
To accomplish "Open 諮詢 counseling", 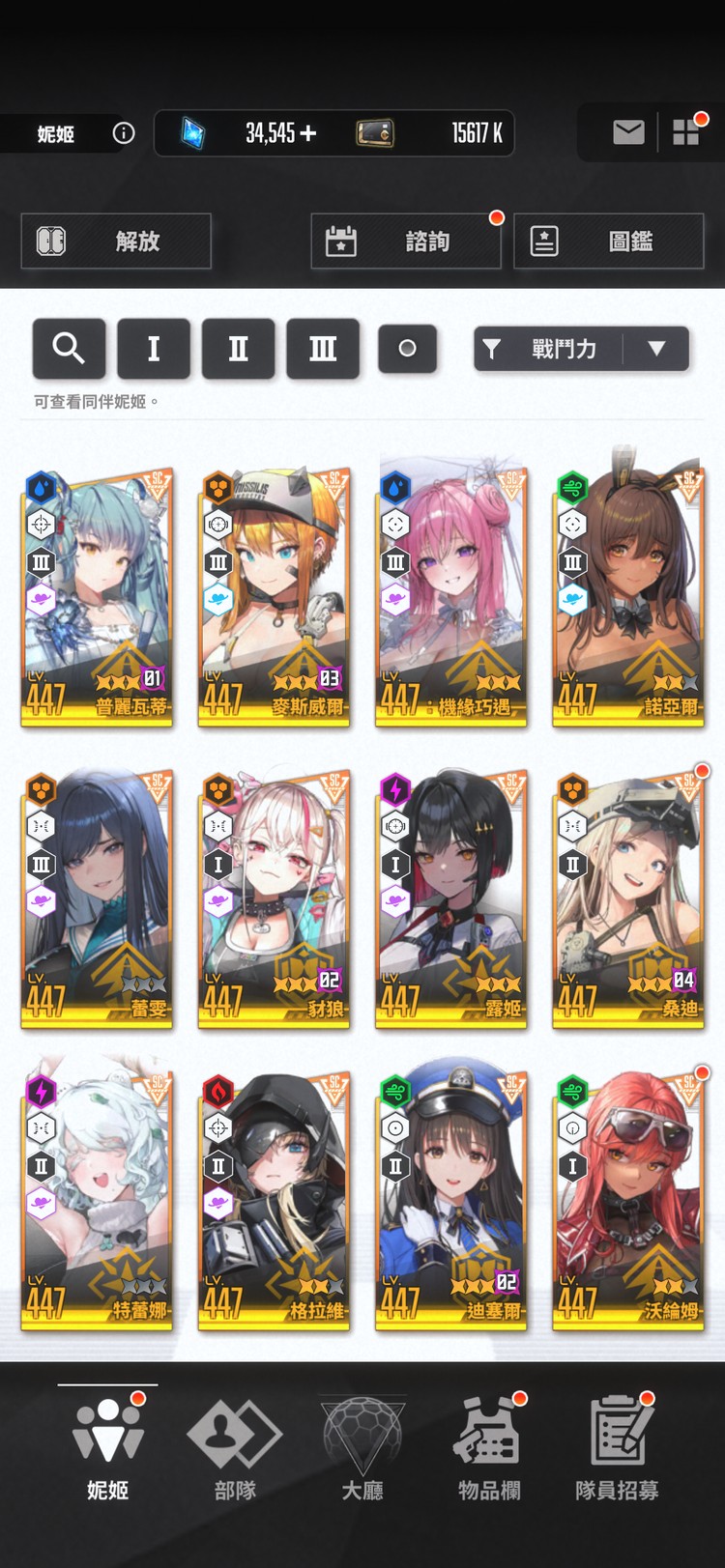I will (405, 241).
